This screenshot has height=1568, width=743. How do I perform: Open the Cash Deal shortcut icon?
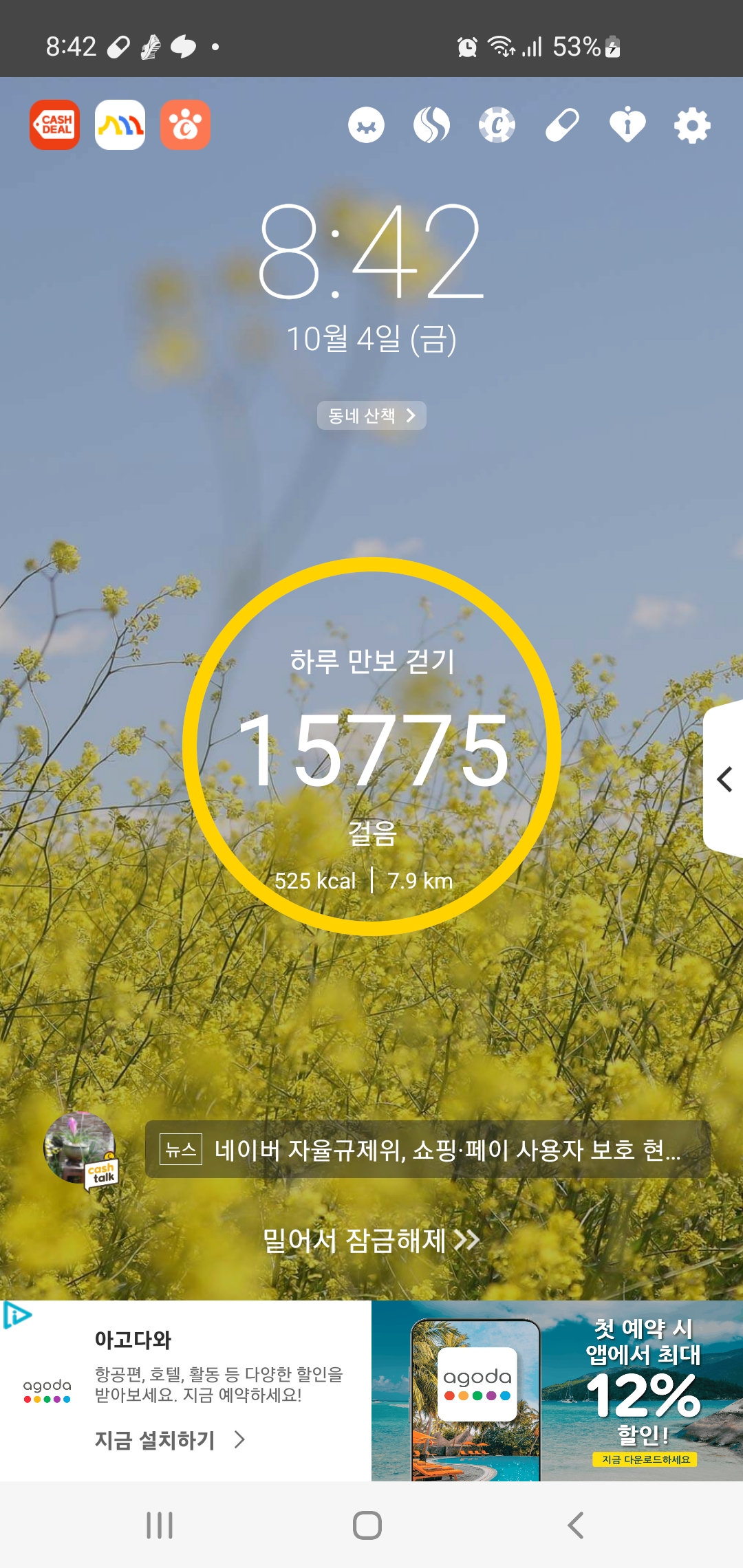point(54,125)
